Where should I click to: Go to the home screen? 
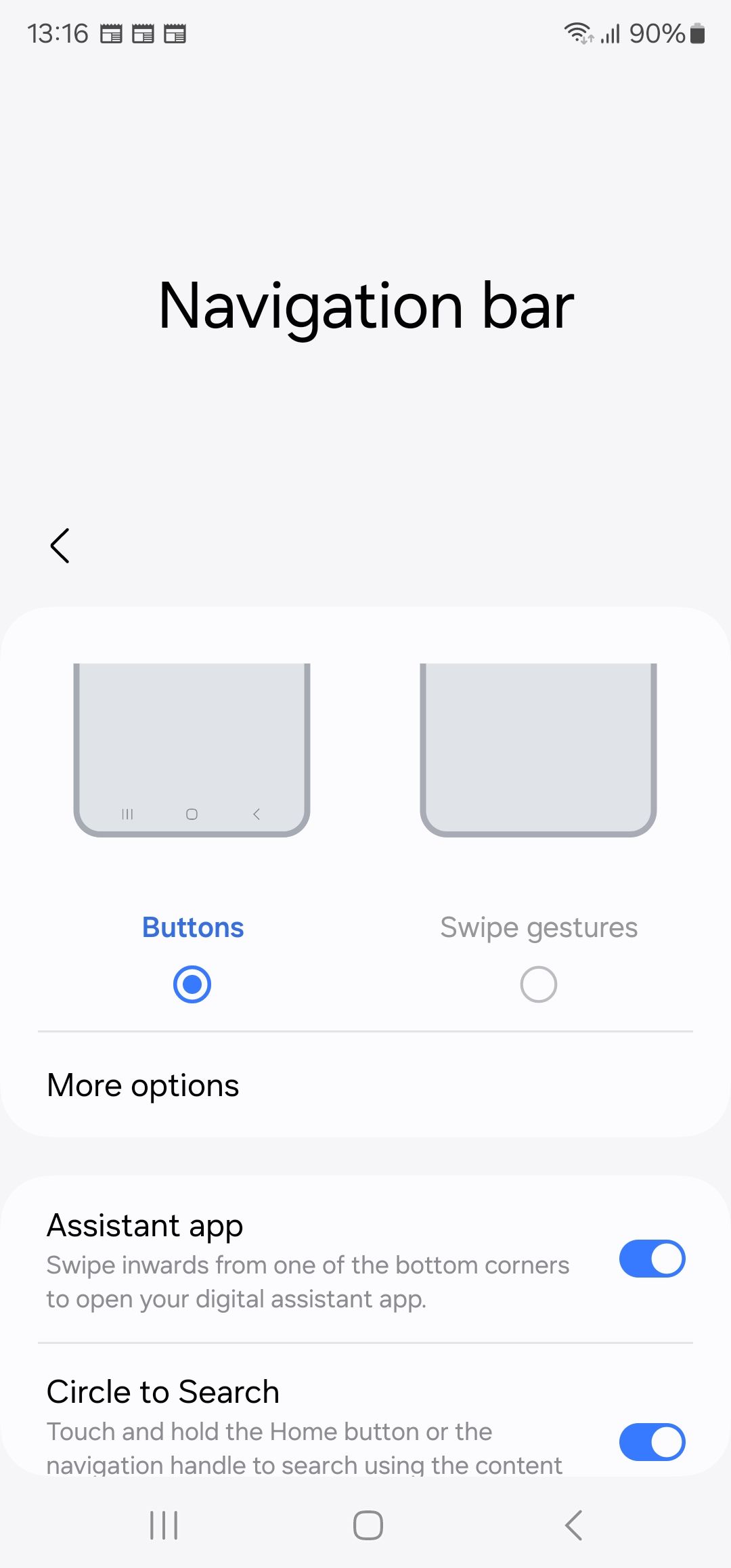click(x=368, y=1525)
